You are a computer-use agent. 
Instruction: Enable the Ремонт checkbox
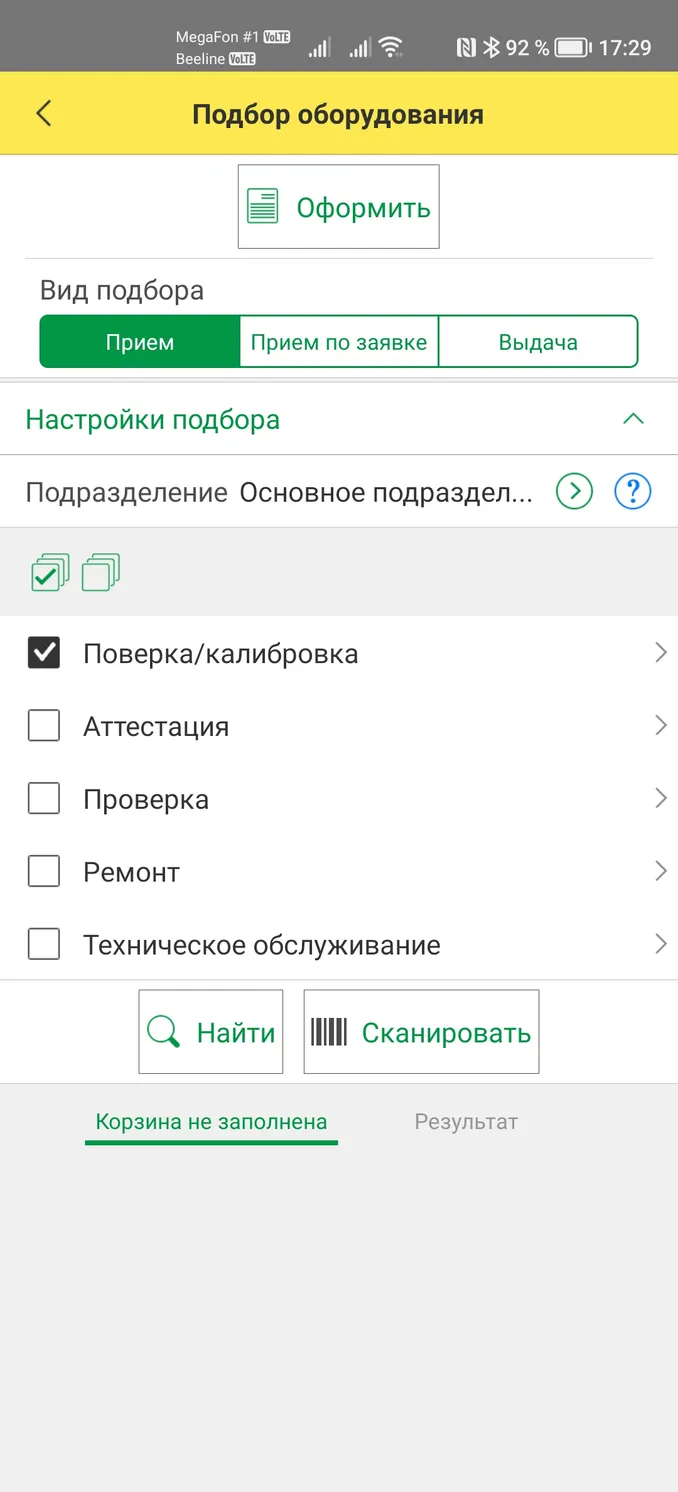point(44,872)
